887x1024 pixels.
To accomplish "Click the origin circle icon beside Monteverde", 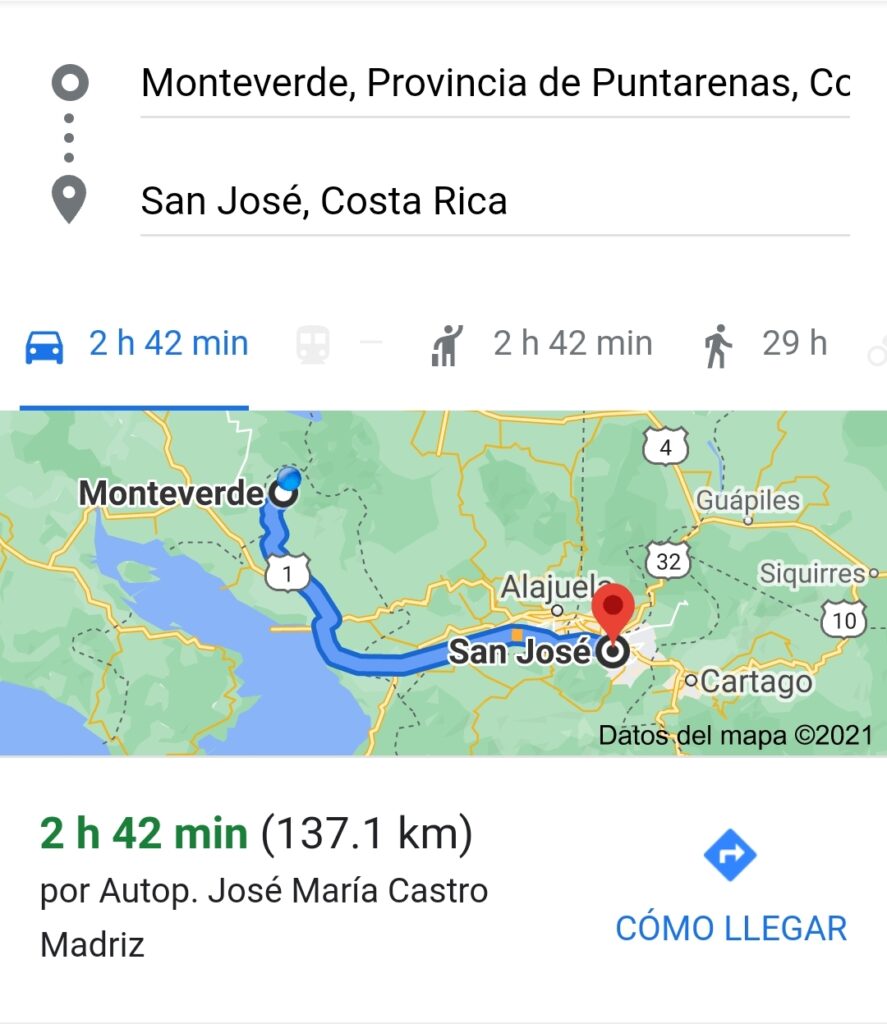I will point(68,84).
